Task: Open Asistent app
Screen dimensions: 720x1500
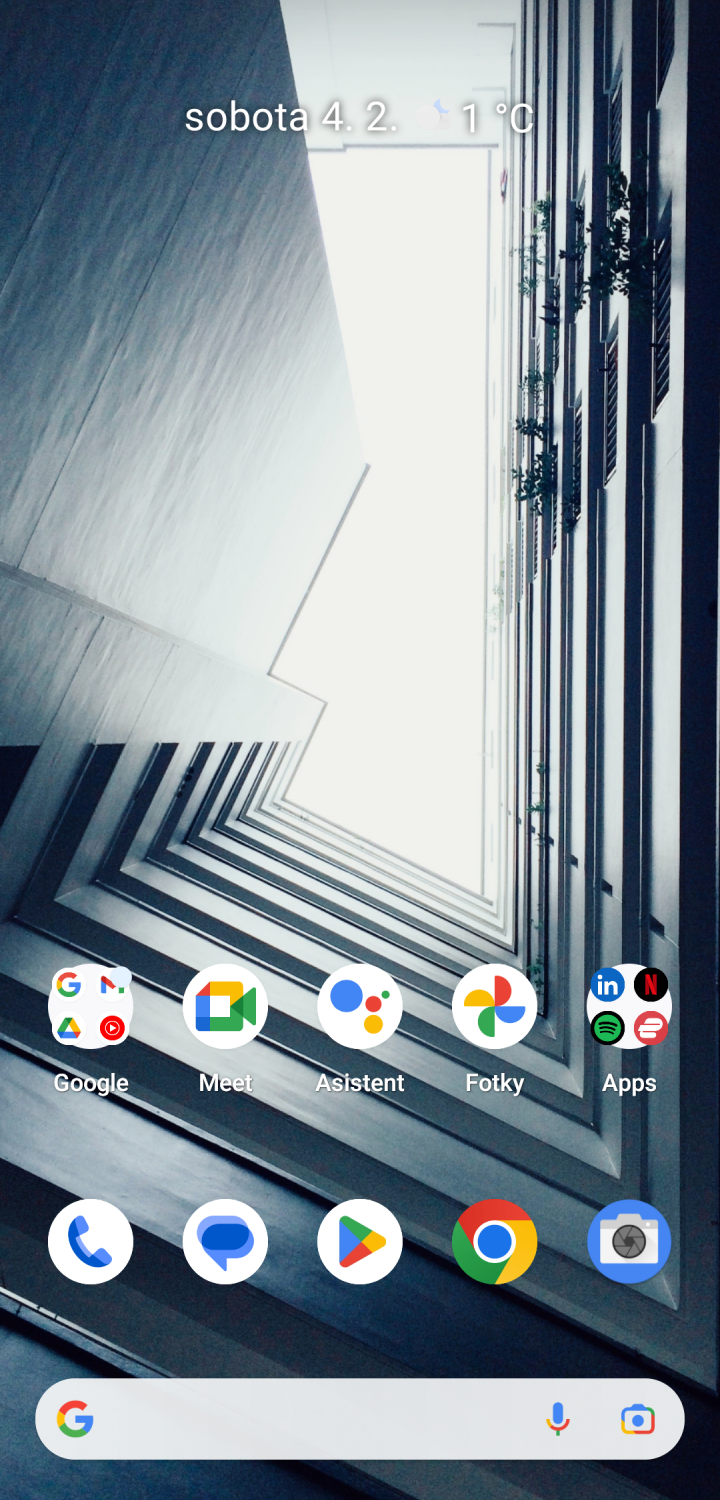Action: tap(360, 1006)
